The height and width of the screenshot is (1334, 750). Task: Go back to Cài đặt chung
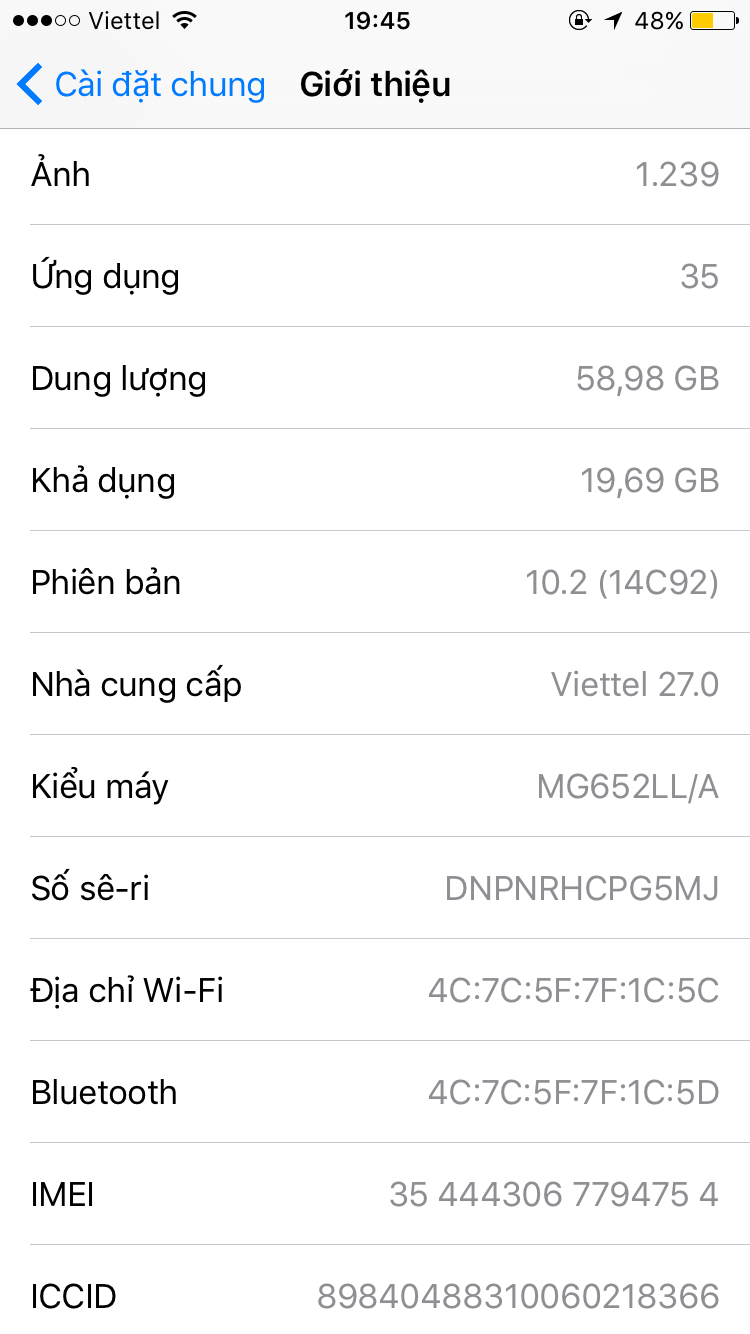pos(141,85)
